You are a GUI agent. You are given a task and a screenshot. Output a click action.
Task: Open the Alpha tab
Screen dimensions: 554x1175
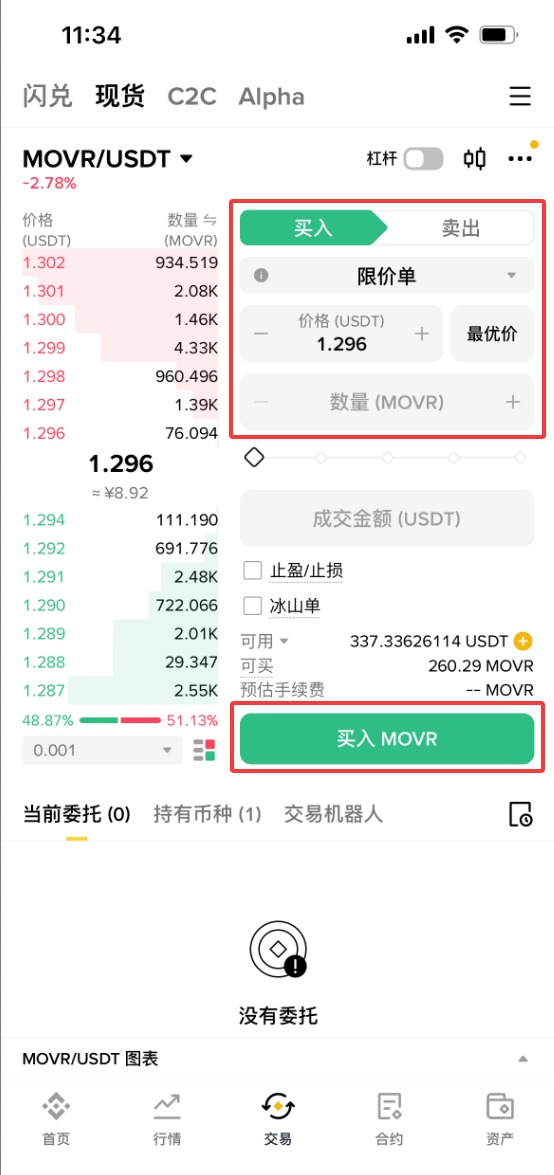pos(271,97)
